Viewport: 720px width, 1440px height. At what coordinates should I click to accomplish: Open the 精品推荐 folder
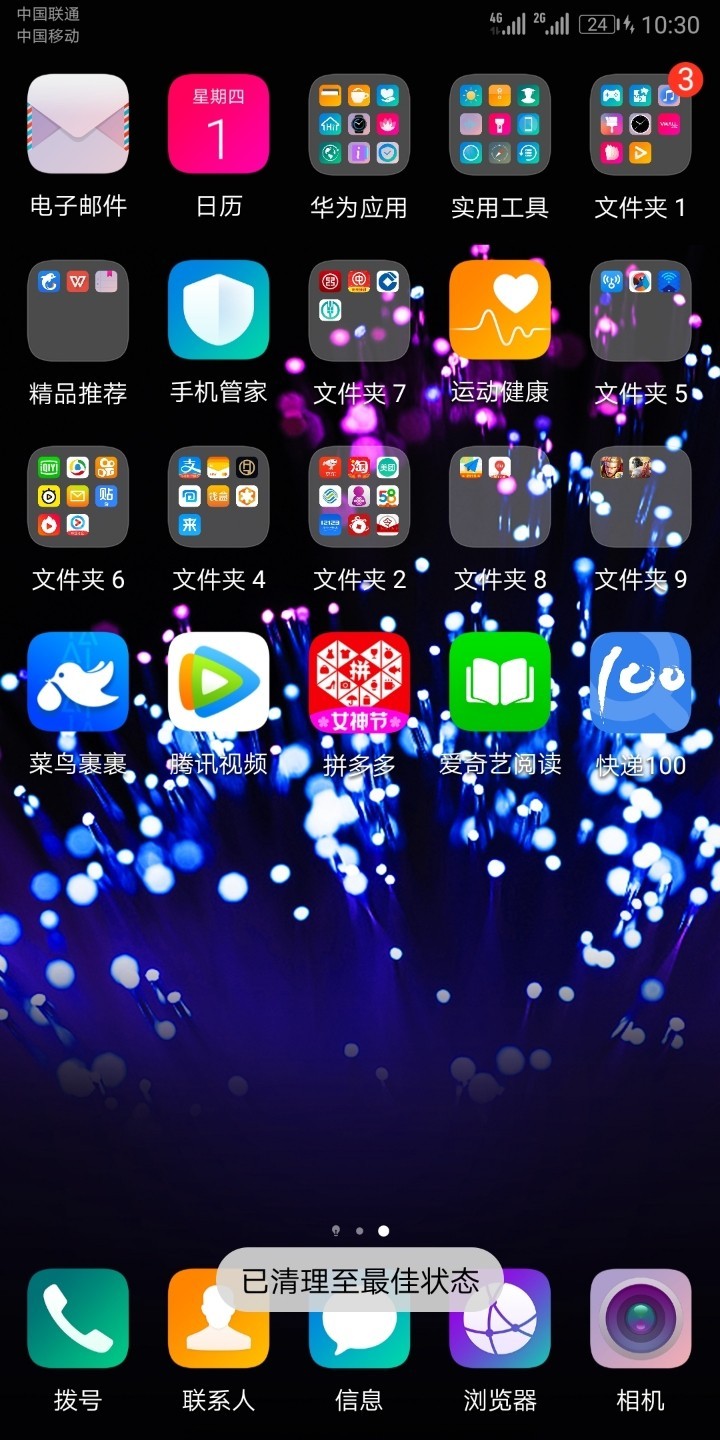click(x=77, y=310)
